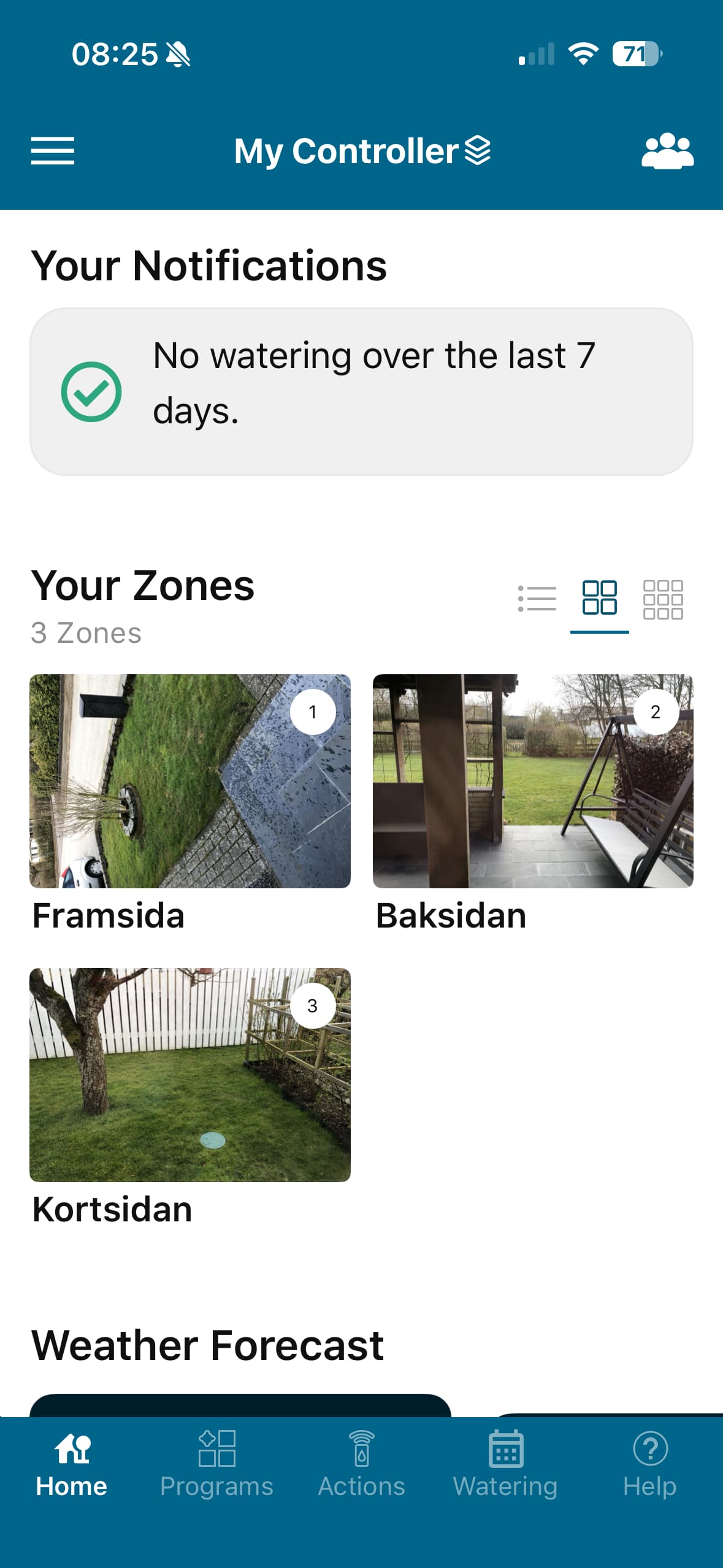723x1568 pixels.
Task: View the Watering tab
Action: pos(505,1464)
